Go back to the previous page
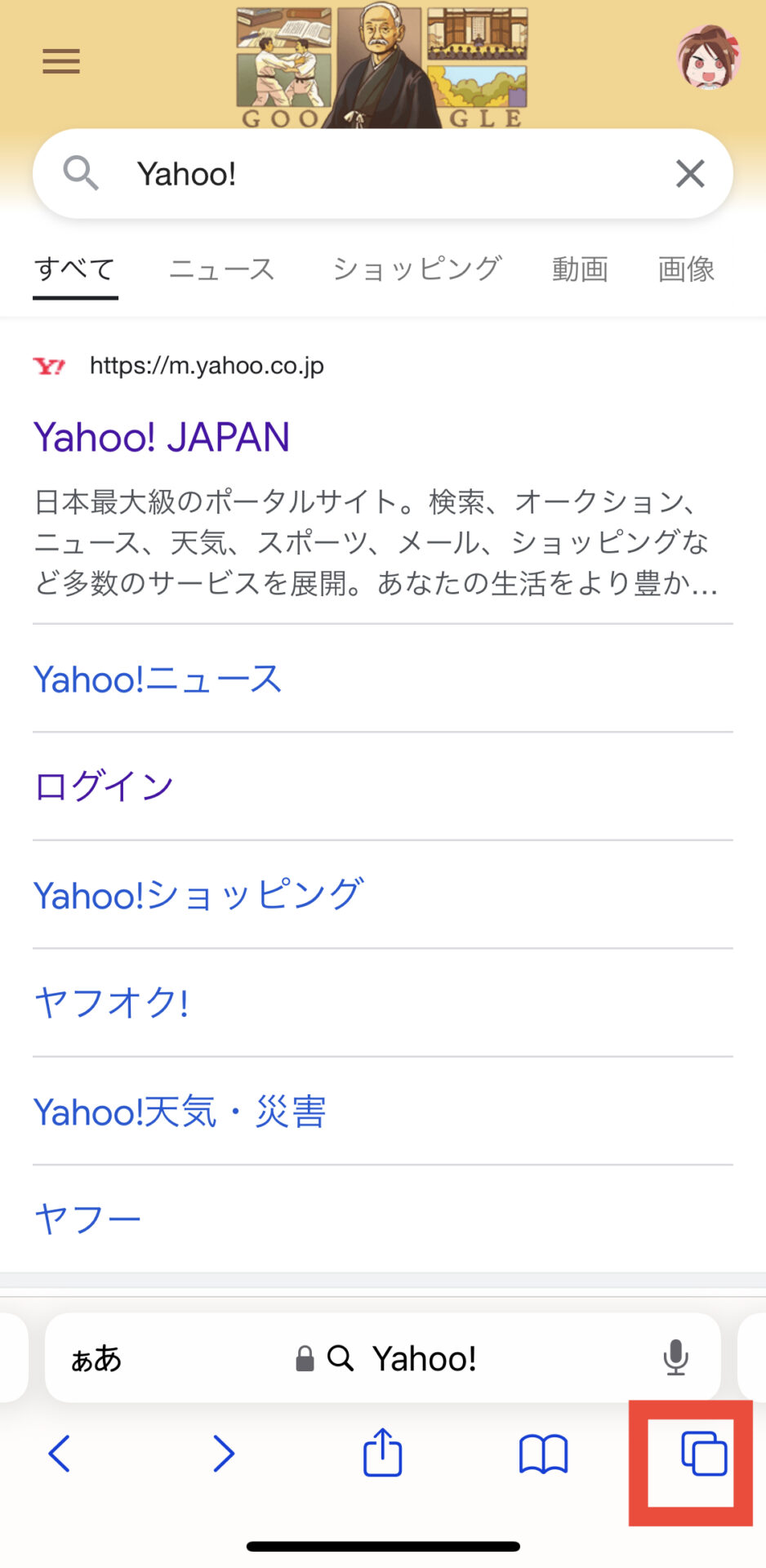The width and height of the screenshot is (766, 1568). pos(60,1454)
